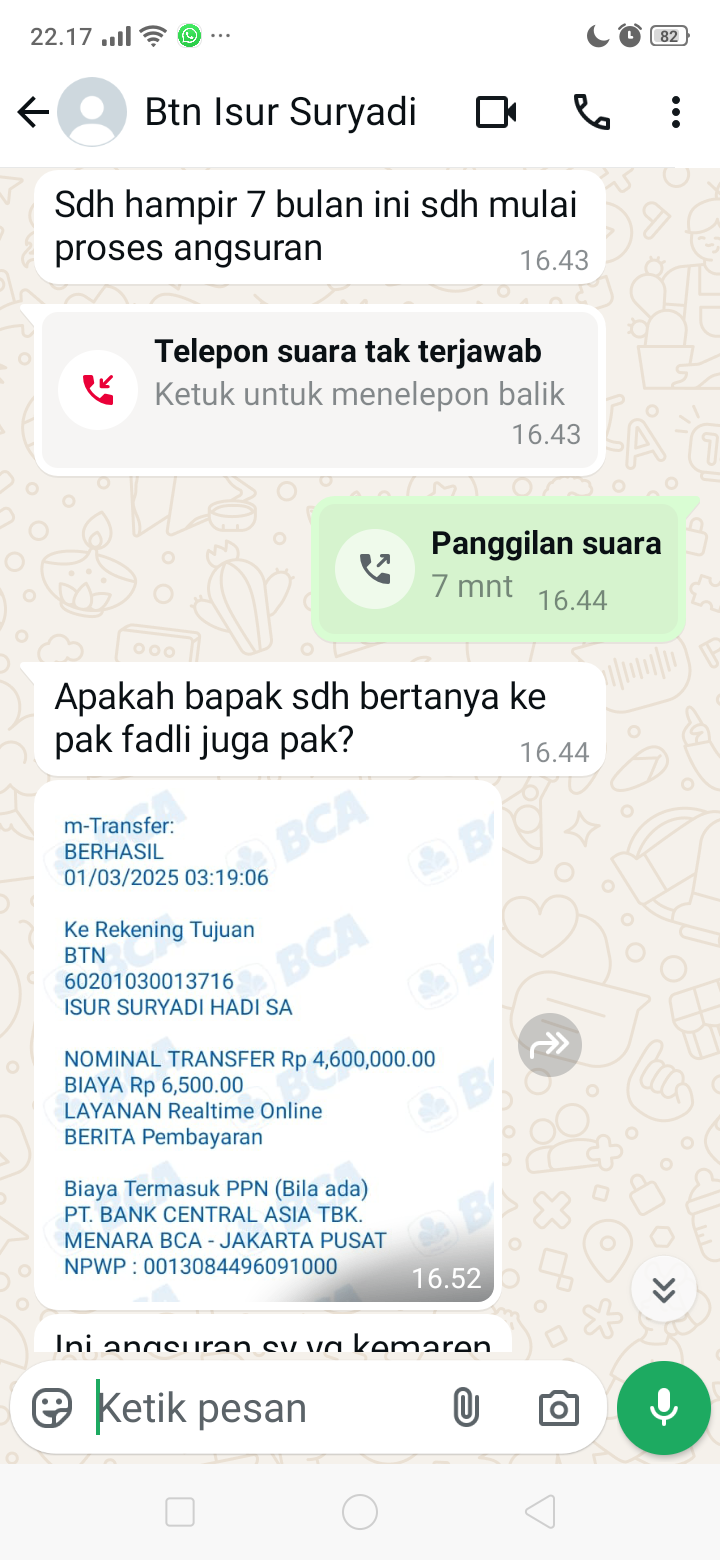
Task: Jump to the latest messages
Action: tap(664, 1290)
